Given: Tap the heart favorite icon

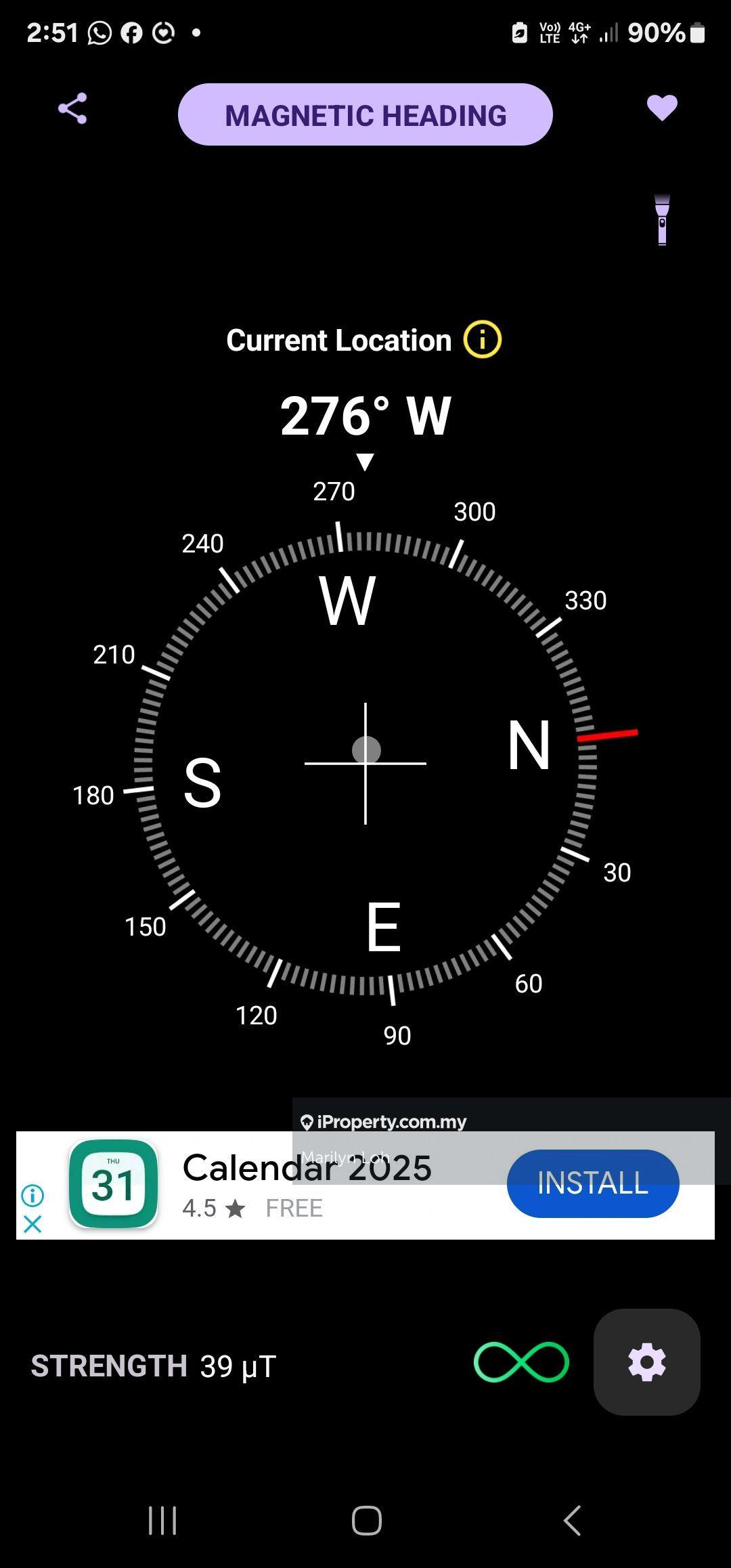Looking at the screenshot, I should click(661, 108).
